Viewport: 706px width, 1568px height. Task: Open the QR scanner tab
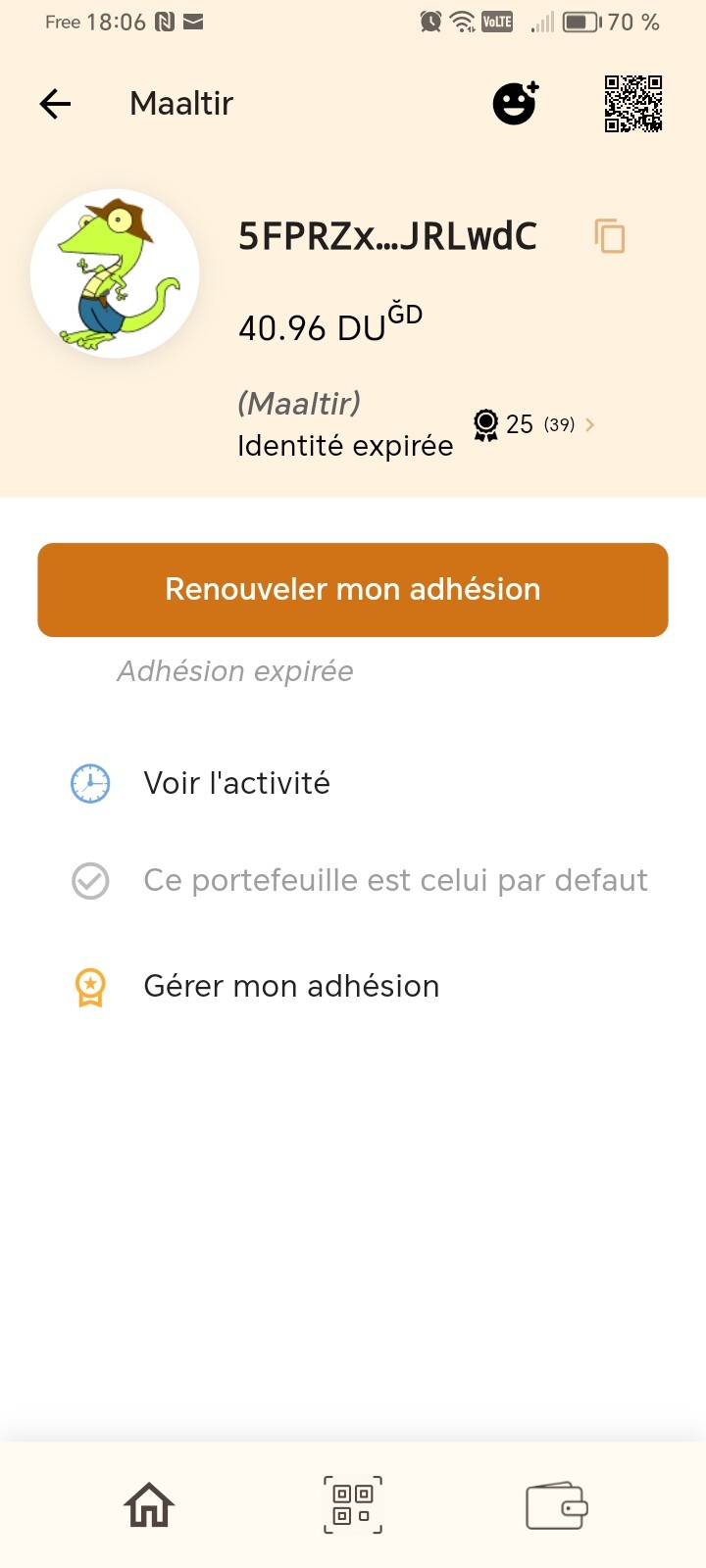coord(353,1505)
